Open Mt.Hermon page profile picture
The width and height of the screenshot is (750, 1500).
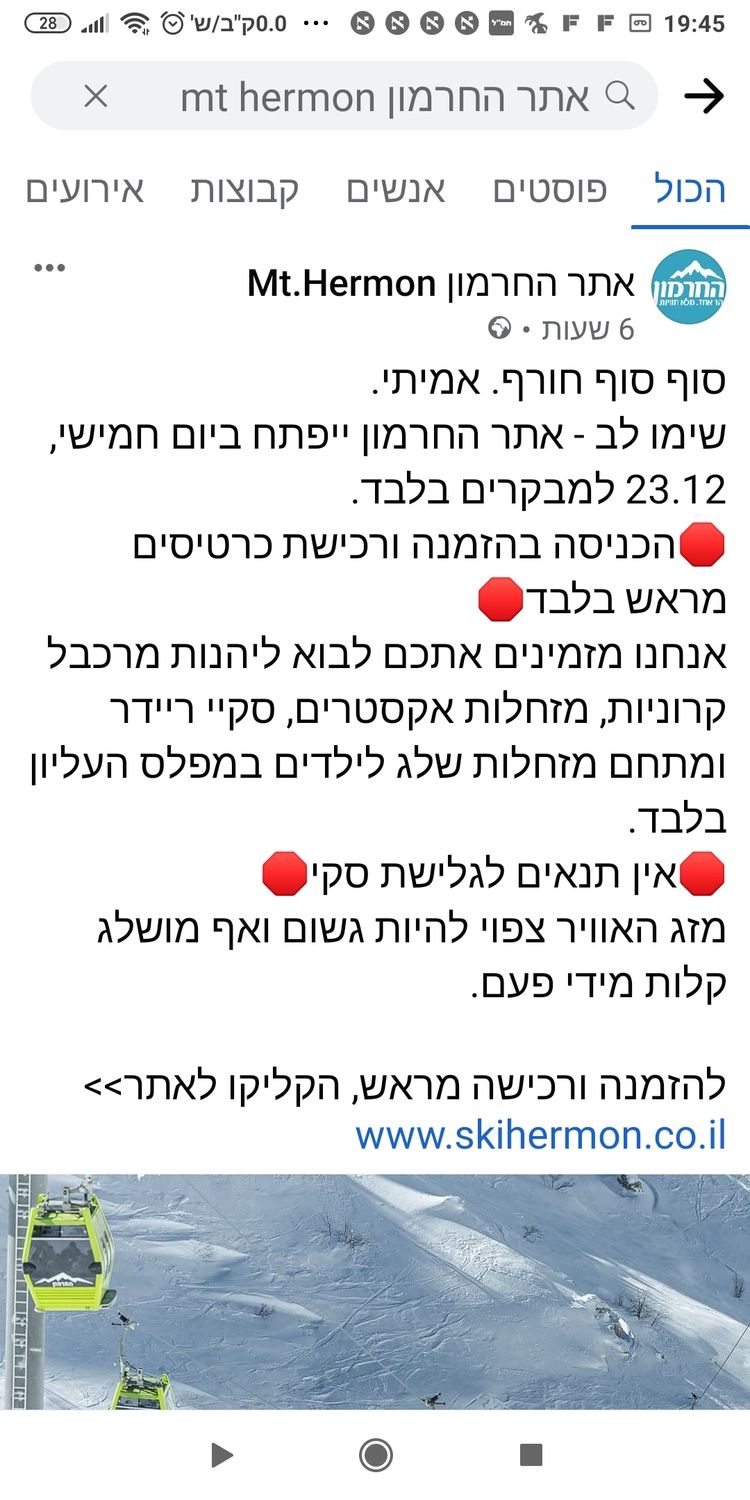689,286
